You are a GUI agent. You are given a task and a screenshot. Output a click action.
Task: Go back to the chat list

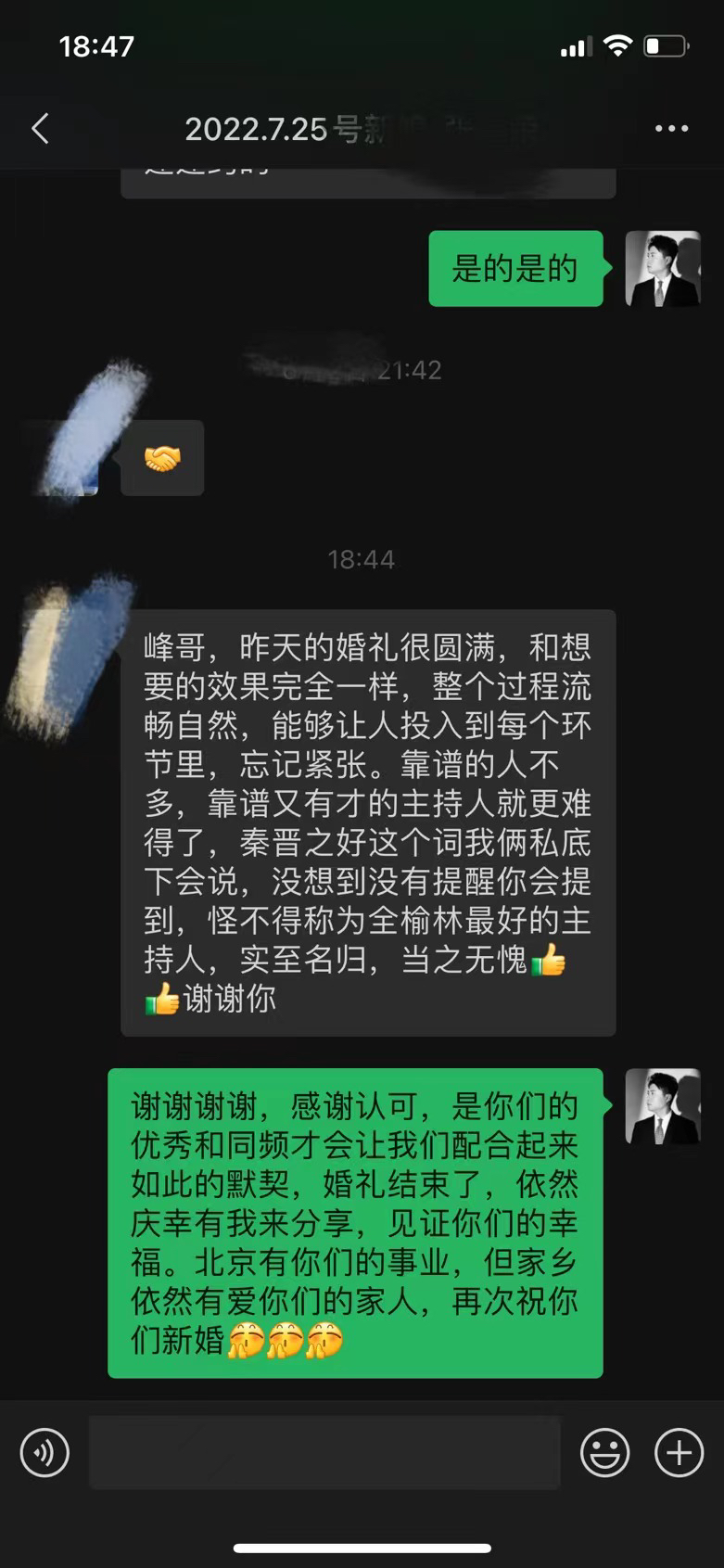click(x=40, y=128)
